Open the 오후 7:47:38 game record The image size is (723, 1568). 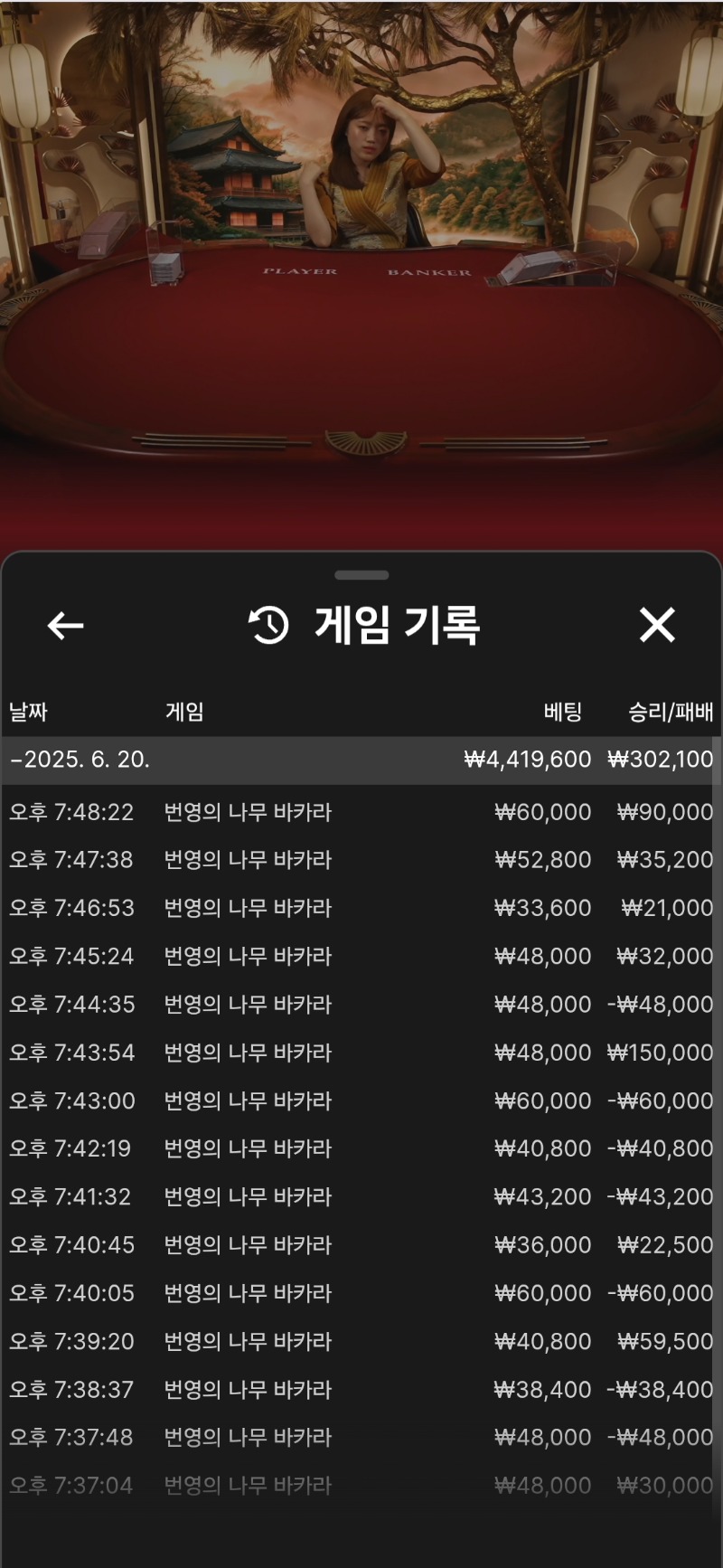pyautogui.click(x=360, y=860)
